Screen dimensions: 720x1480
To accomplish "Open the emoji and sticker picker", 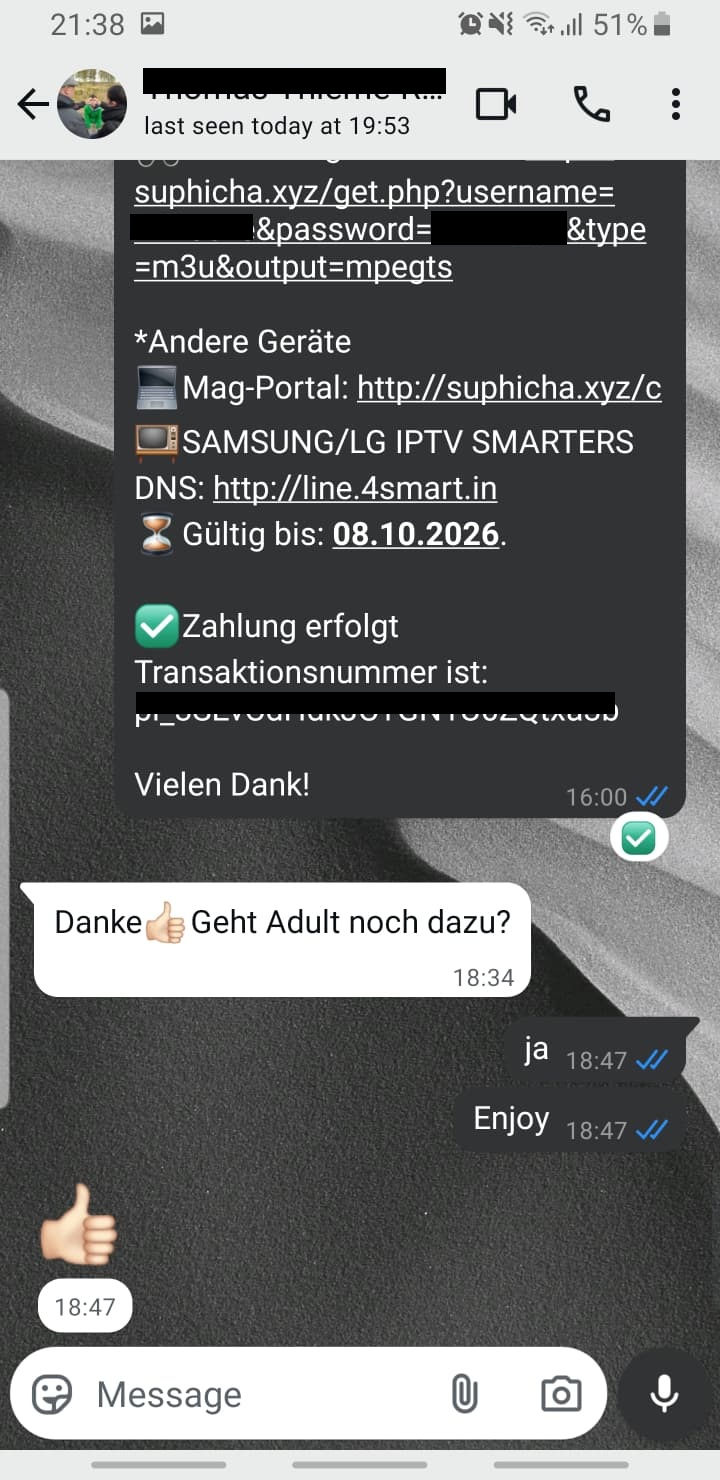I will pos(52,1394).
